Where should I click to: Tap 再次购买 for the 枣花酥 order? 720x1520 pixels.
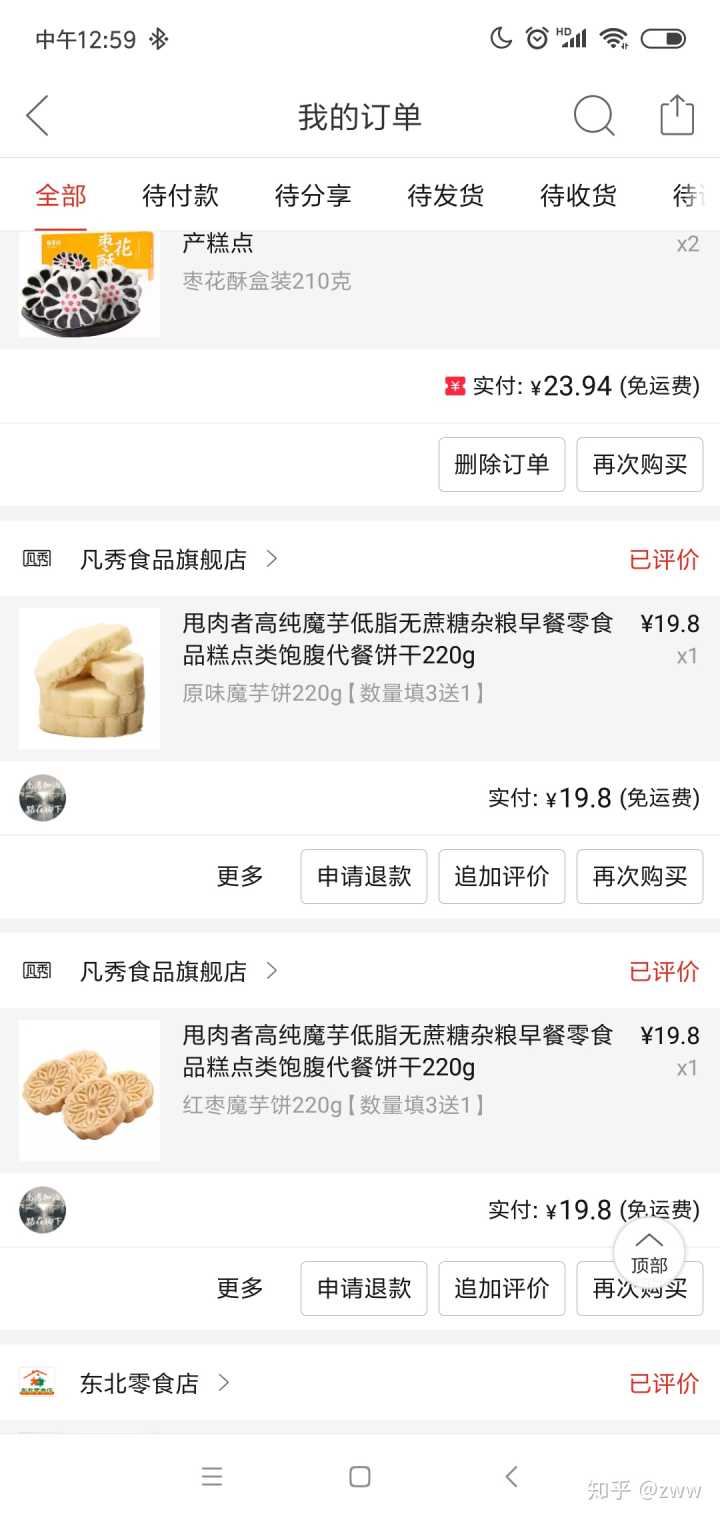tap(640, 465)
